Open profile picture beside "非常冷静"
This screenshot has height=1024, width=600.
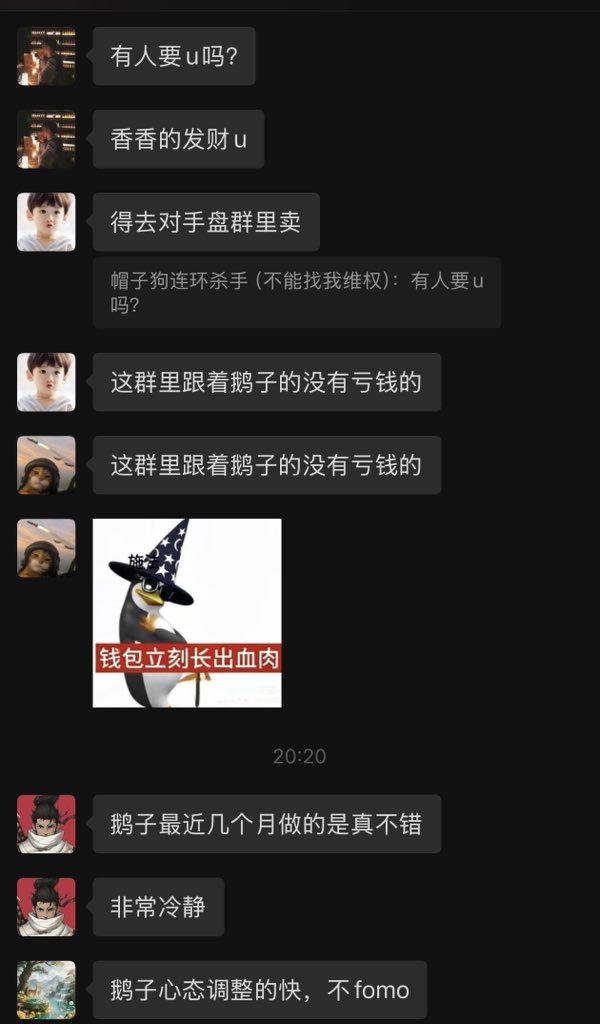click(46, 907)
